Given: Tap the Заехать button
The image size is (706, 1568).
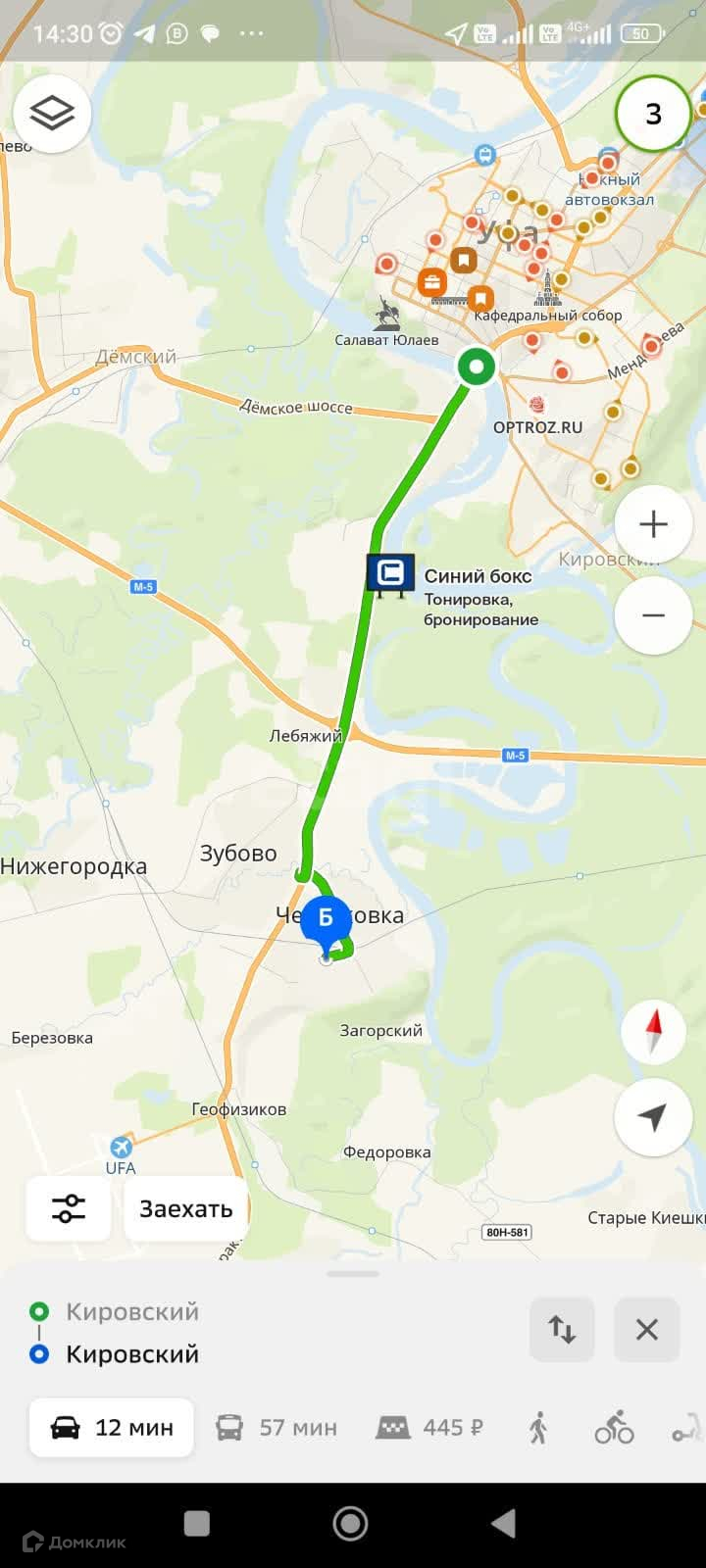Looking at the screenshot, I should [x=185, y=1208].
